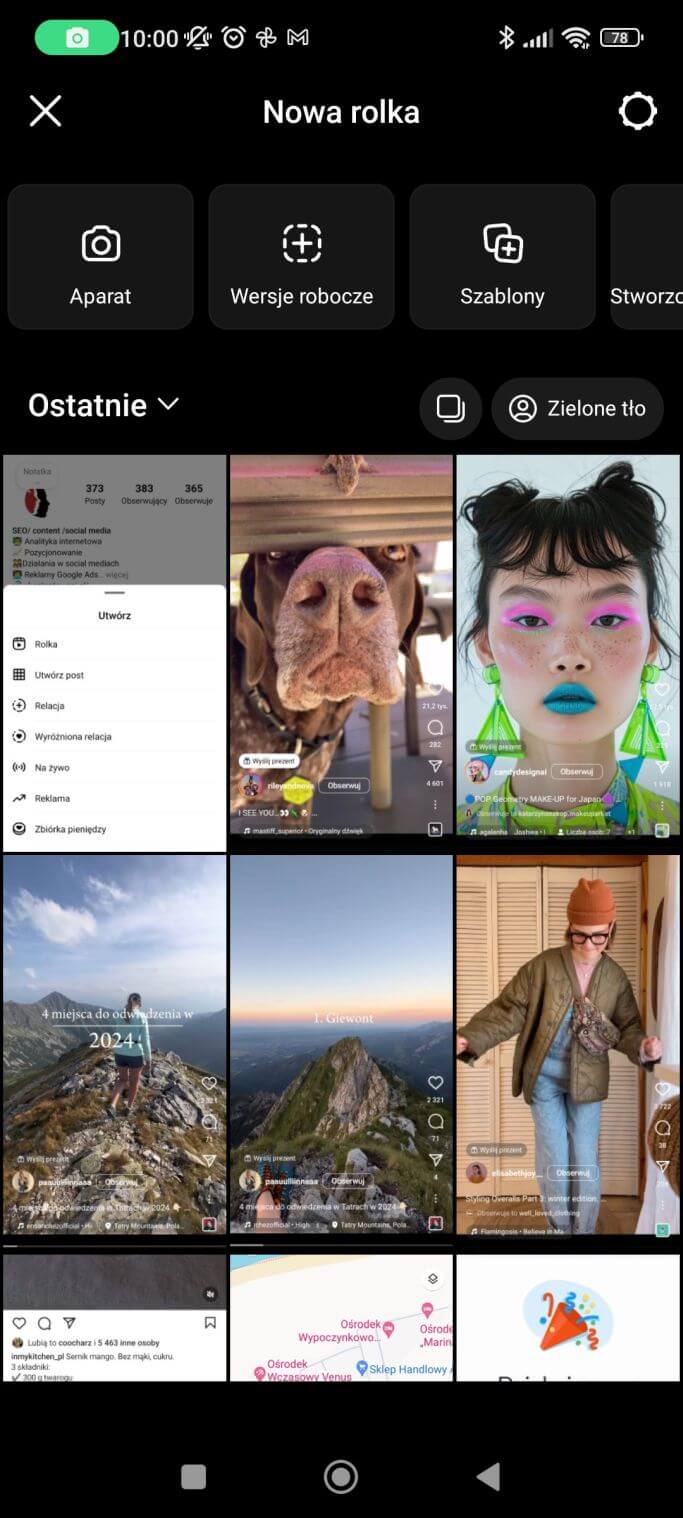Browse Szablony templates
Viewport: 683px width, 1518px height.
coord(502,257)
